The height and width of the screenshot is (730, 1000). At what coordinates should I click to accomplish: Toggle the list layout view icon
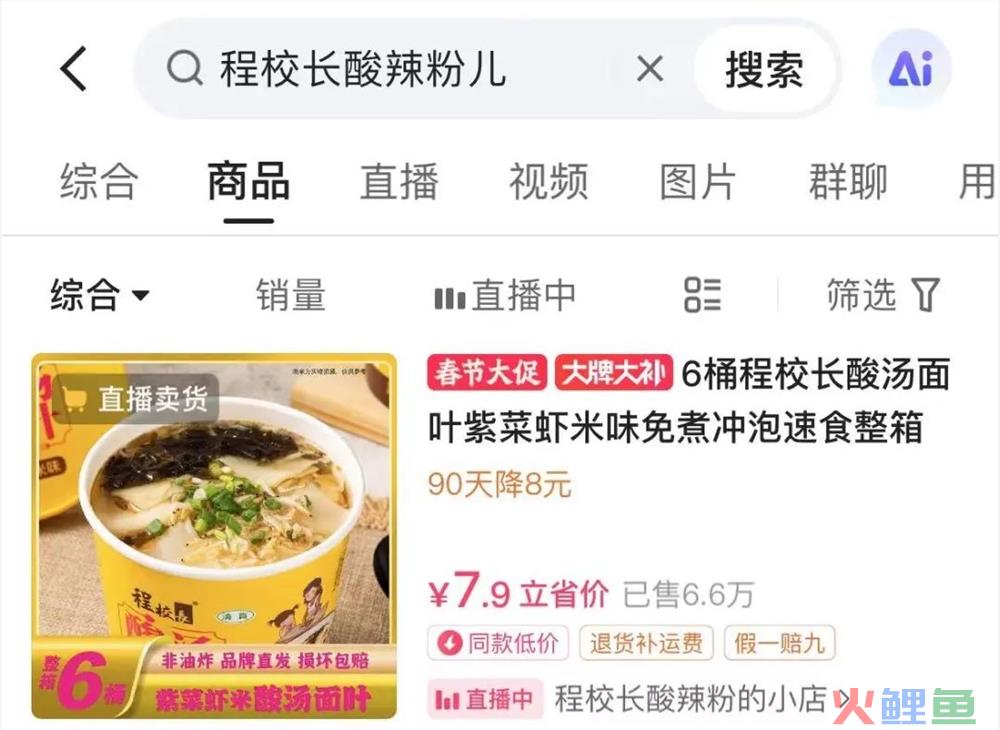[702, 295]
